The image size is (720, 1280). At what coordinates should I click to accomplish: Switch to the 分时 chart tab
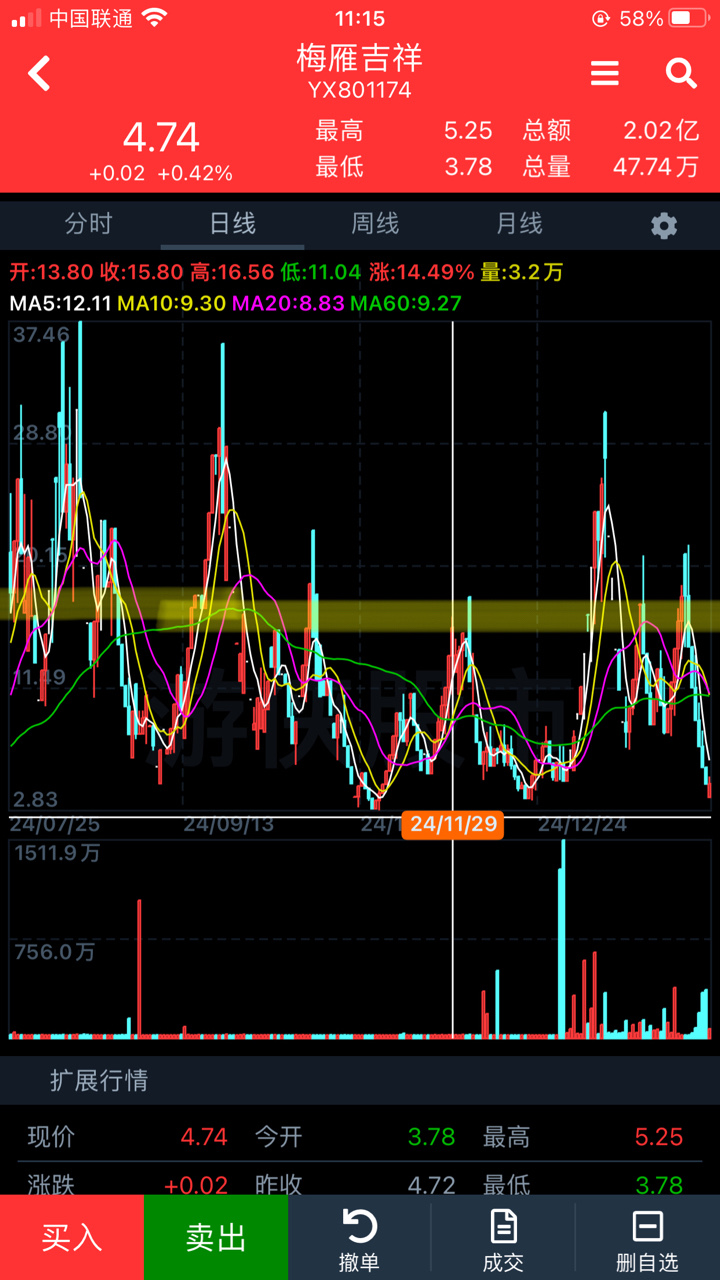coord(89,224)
